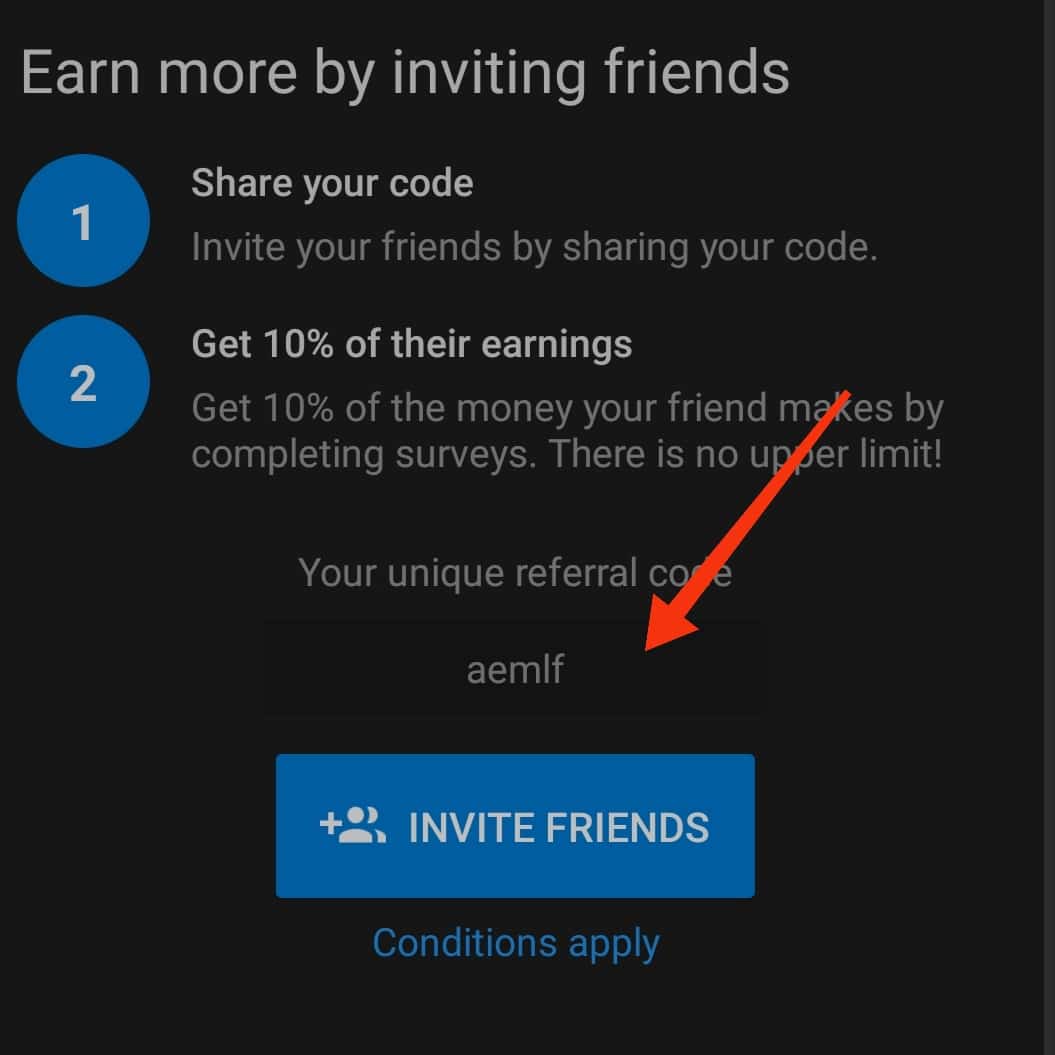Open the Conditions apply link
This screenshot has width=1055, height=1055.
click(516, 943)
